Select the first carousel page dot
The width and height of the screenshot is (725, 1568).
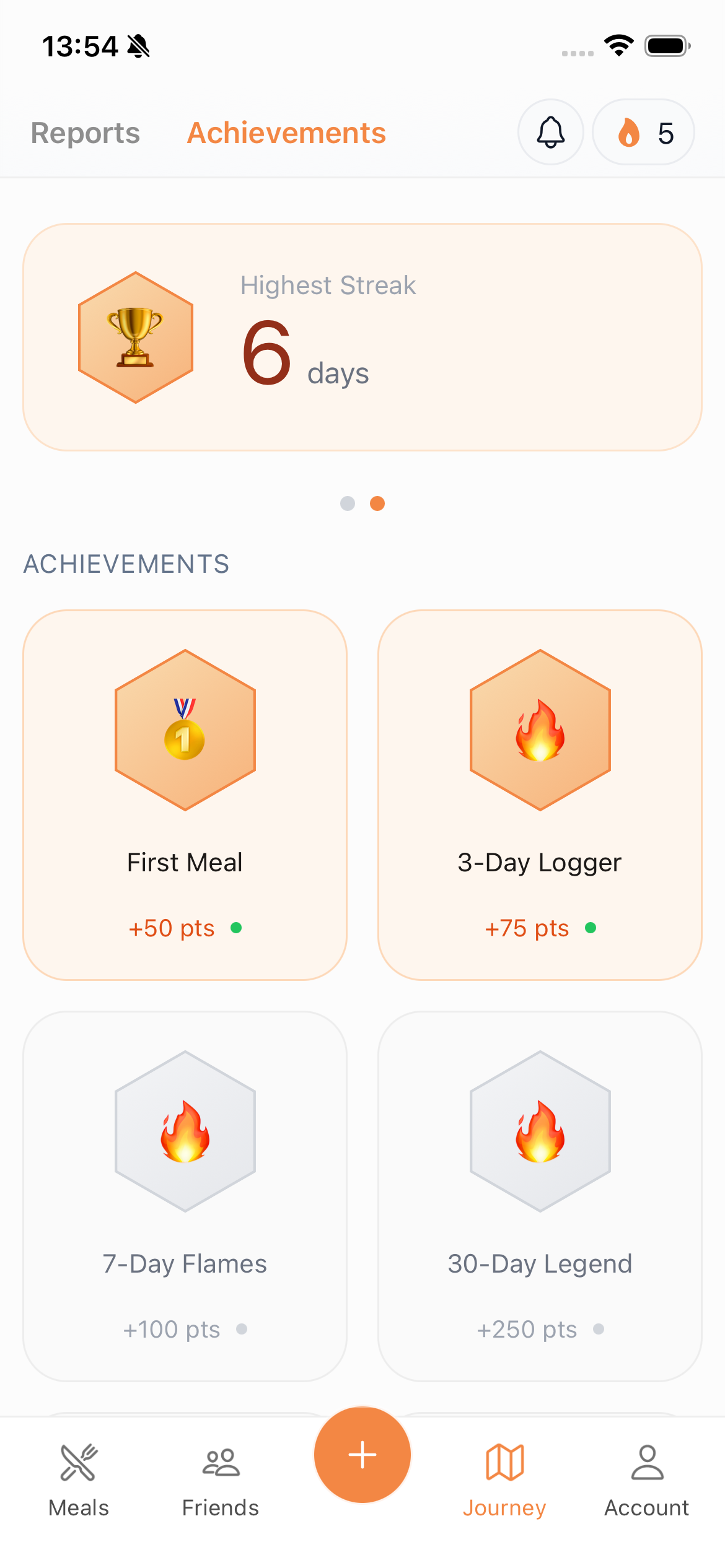coord(347,503)
